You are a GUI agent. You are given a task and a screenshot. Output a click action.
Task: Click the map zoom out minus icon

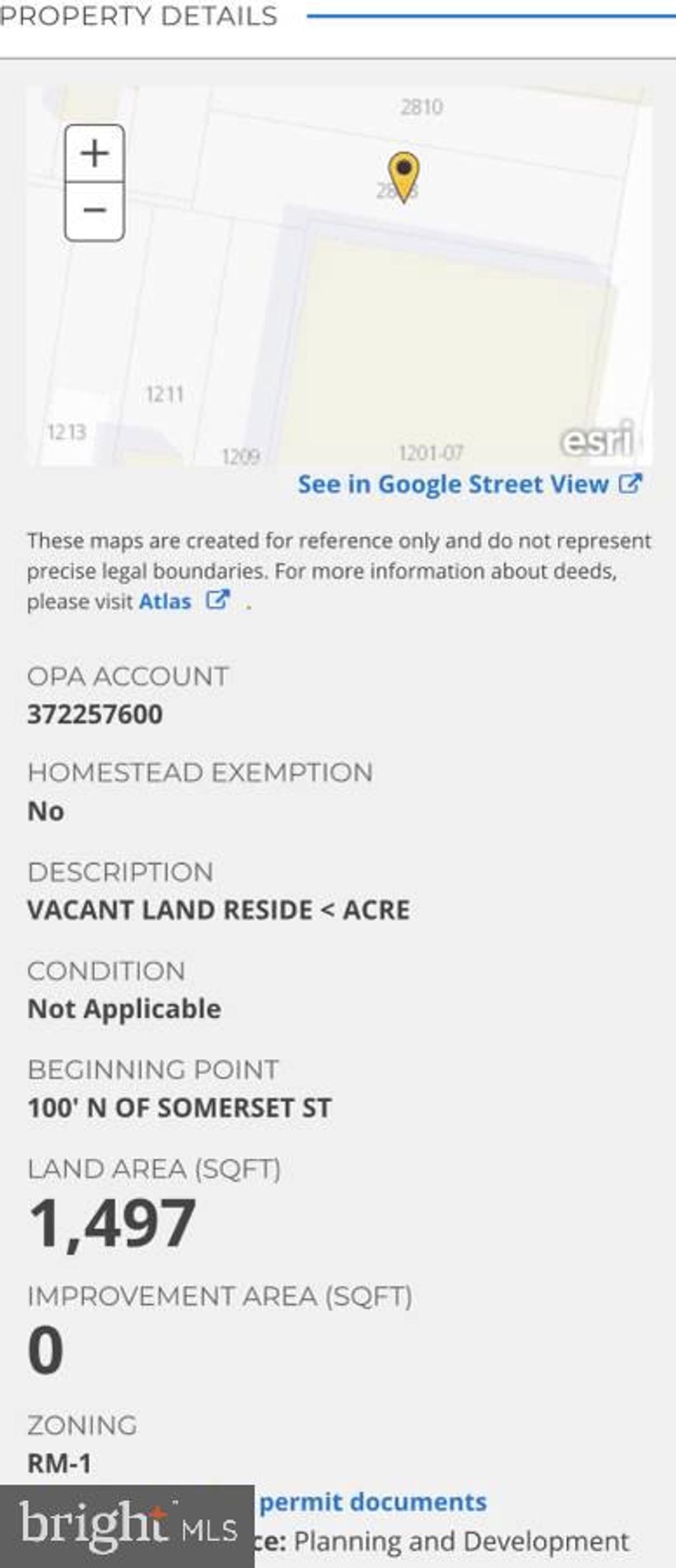click(94, 211)
